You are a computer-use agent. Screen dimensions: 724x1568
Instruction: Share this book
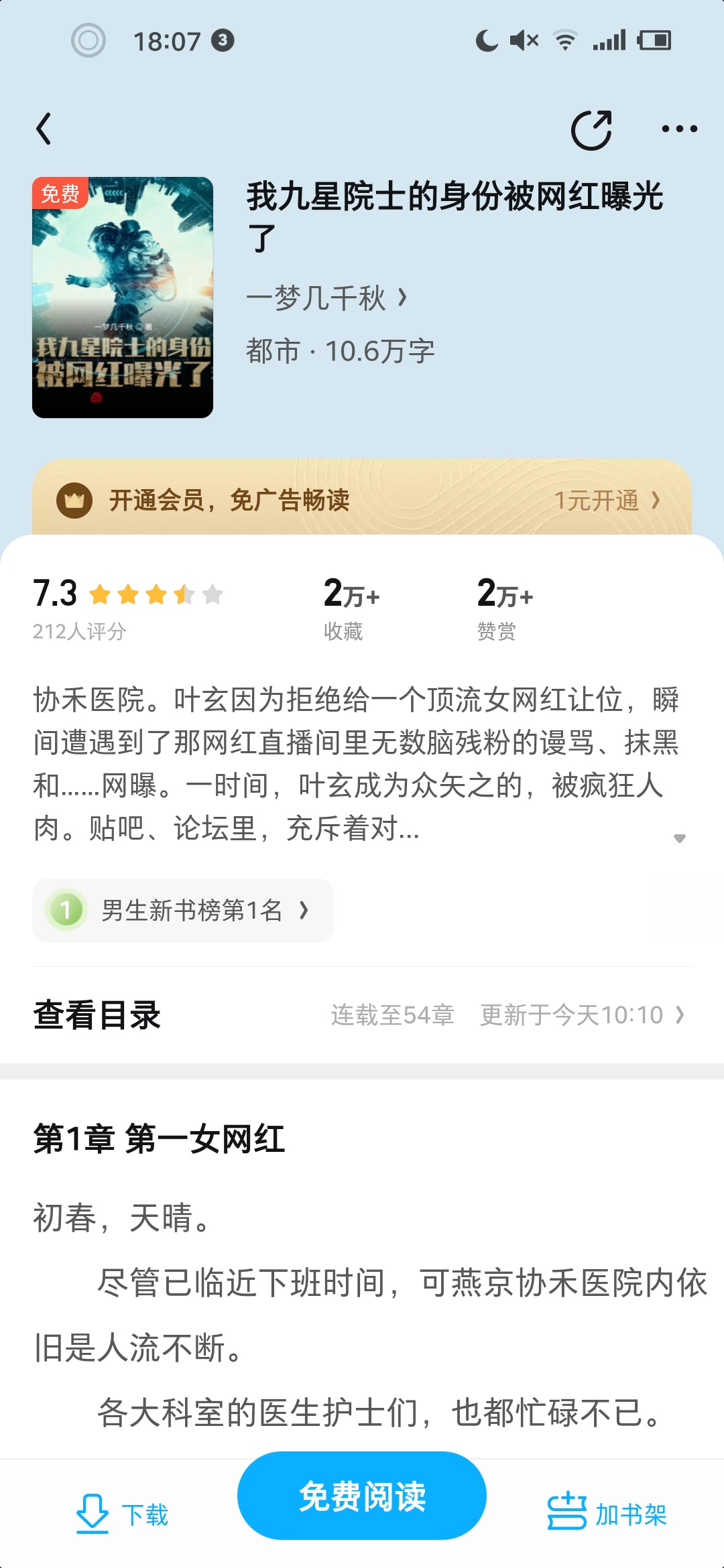click(591, 129)
